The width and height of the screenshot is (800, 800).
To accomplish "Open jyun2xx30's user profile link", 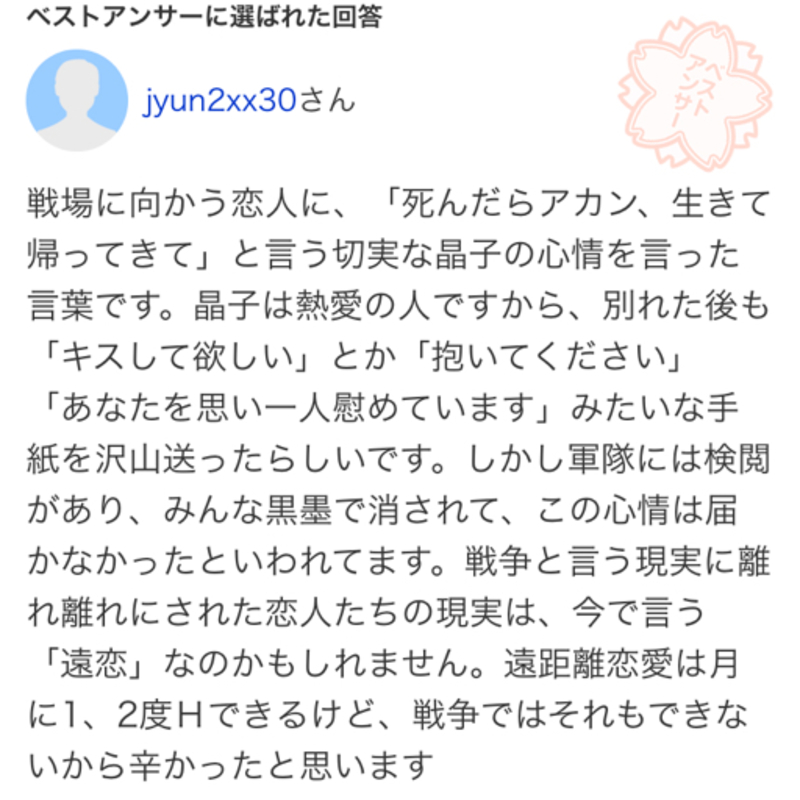I will (x=221, y=101).
